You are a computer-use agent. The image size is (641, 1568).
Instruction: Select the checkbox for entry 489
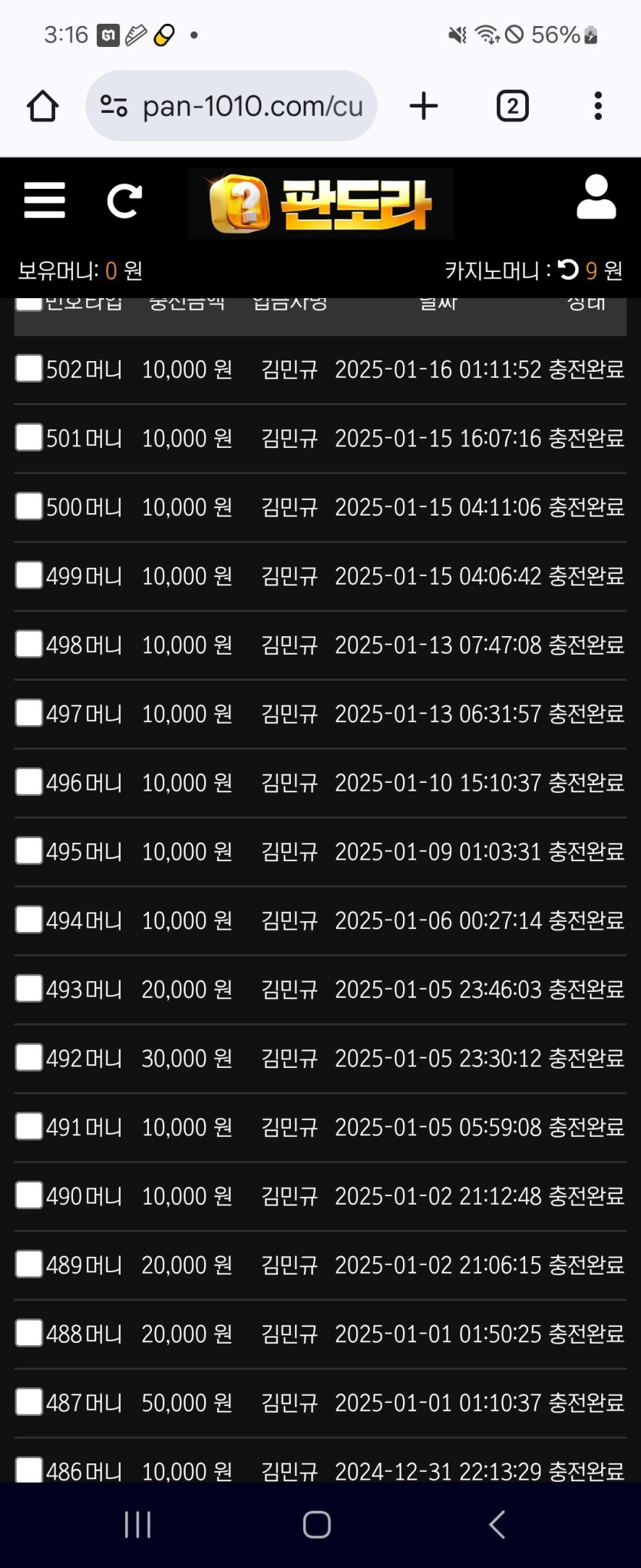point(29,1265)
